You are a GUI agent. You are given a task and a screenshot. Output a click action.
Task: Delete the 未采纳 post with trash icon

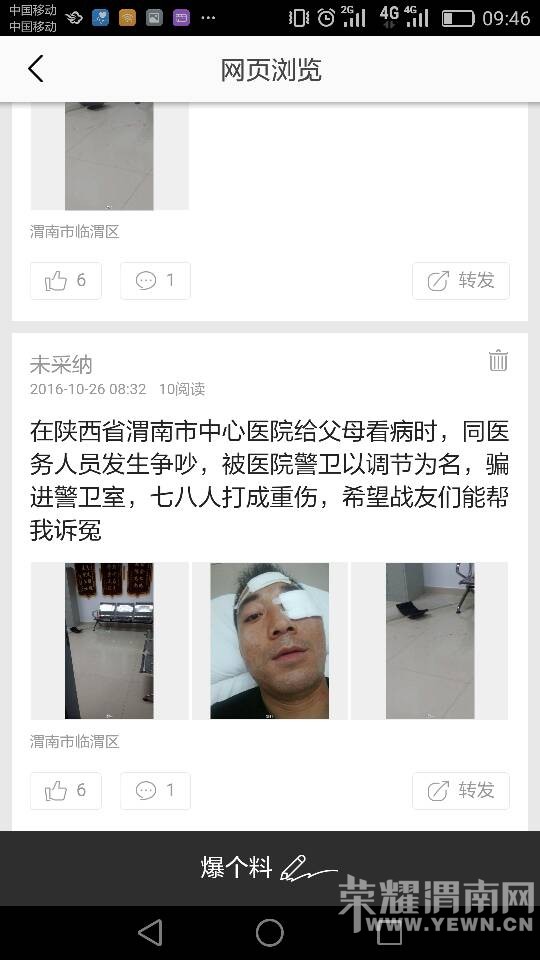pos(498,360)
